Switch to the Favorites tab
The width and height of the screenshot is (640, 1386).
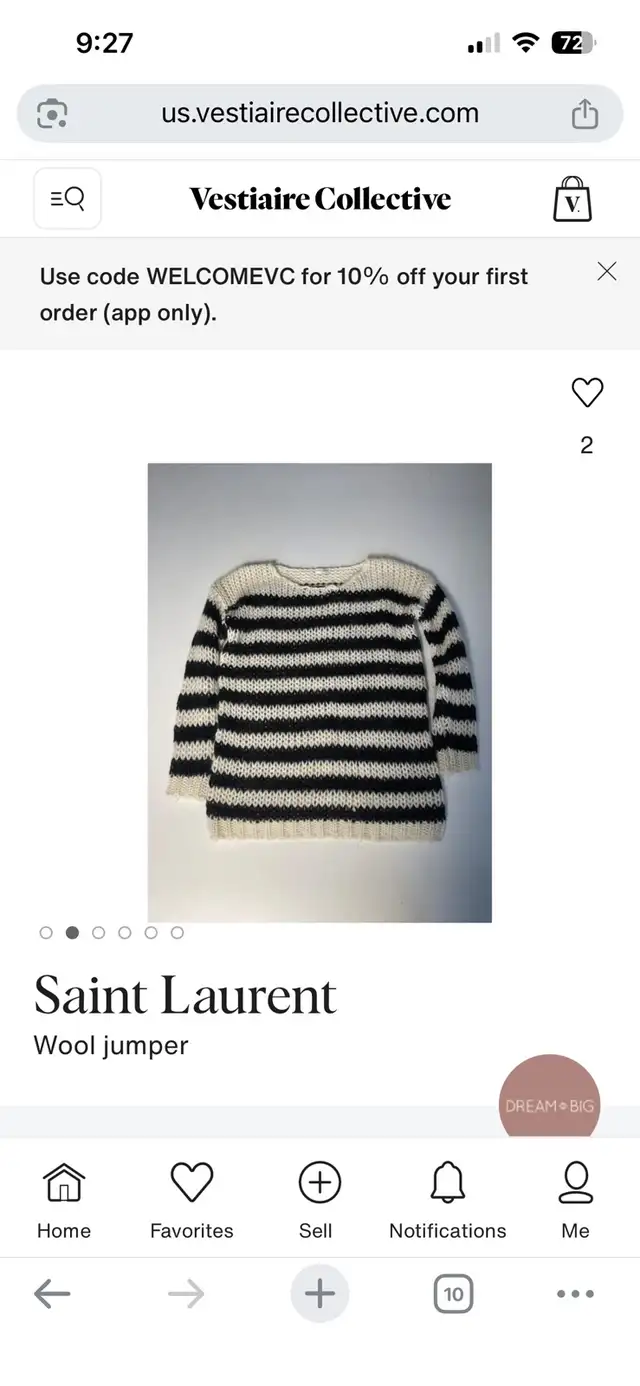pos(191,1200)
